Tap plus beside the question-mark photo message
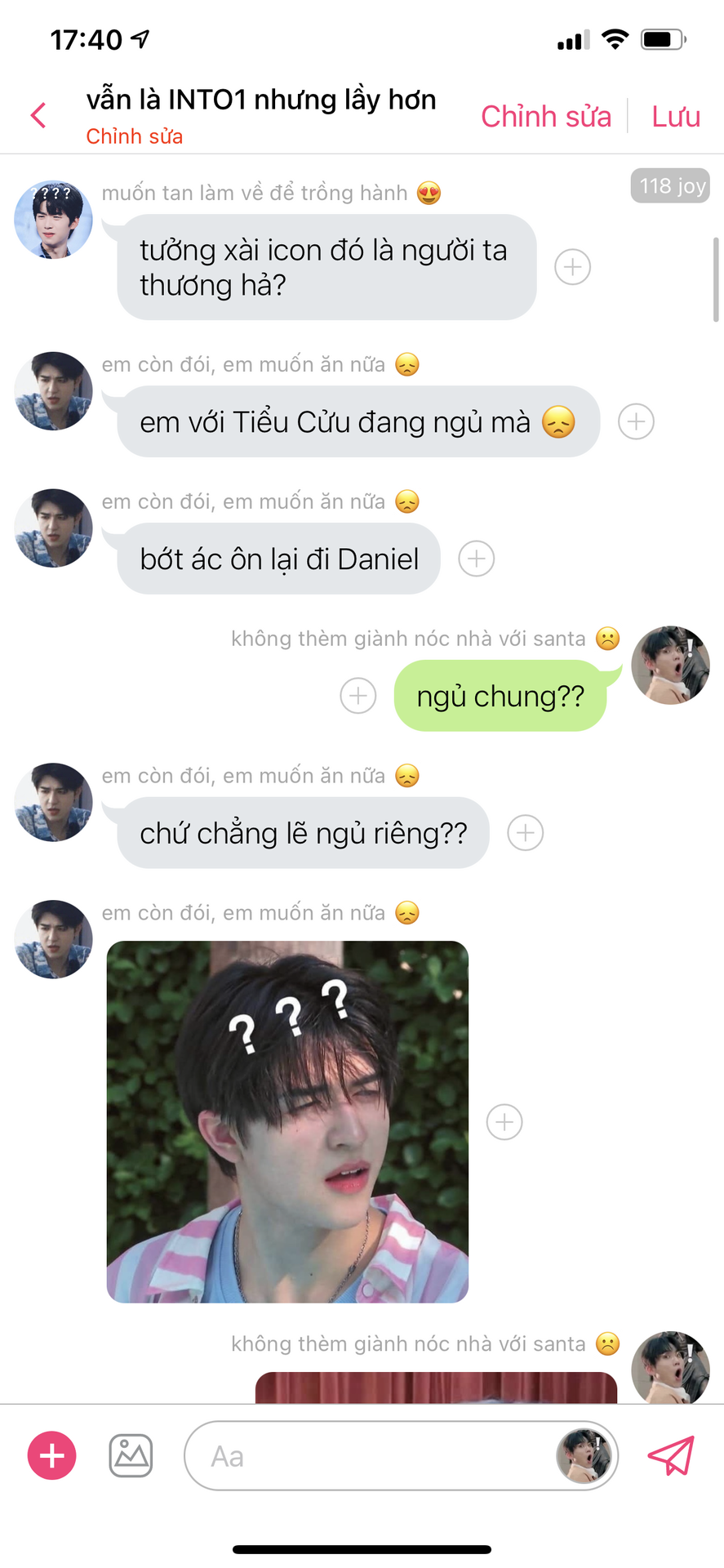The image size is (724, 1568). [504, 1121]
